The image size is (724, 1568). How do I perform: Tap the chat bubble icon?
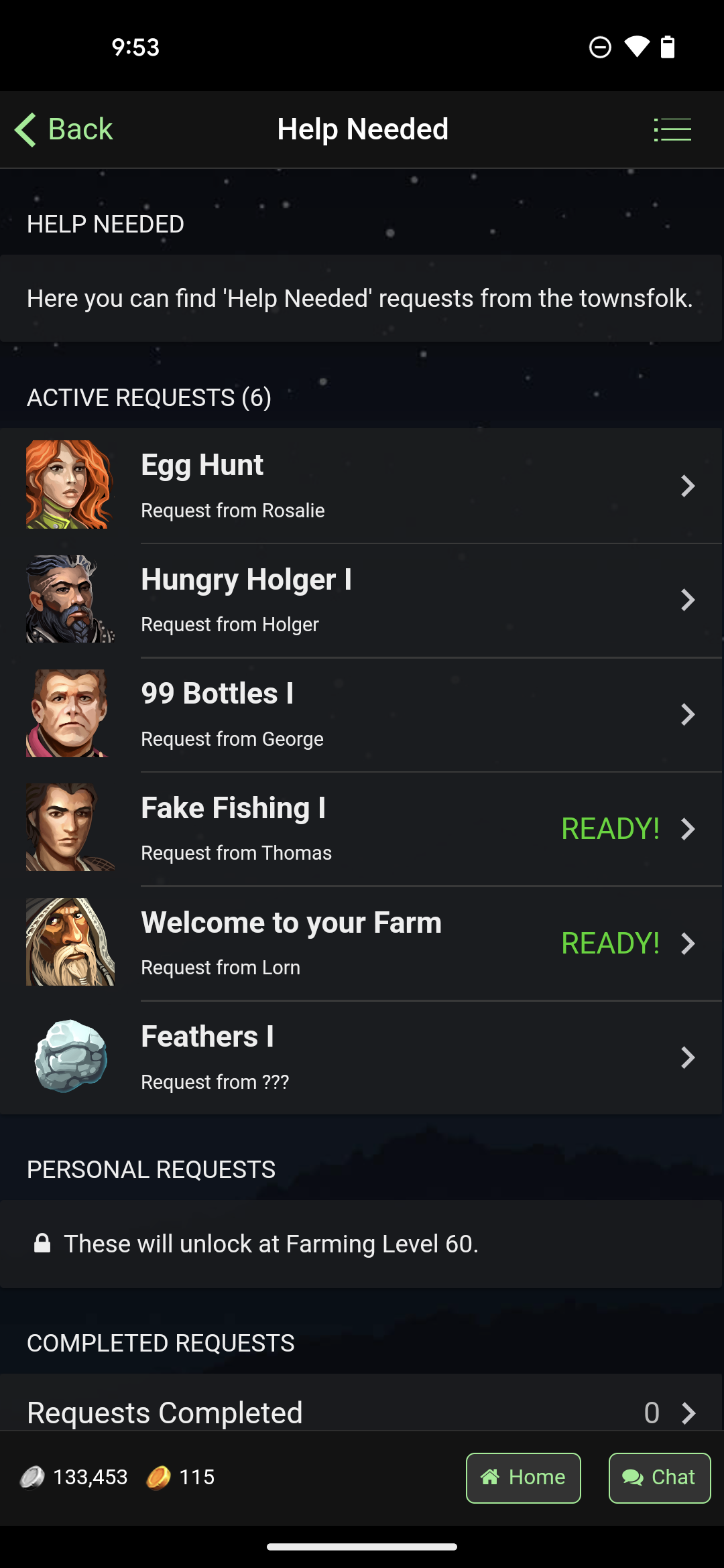click(633, 1477)
